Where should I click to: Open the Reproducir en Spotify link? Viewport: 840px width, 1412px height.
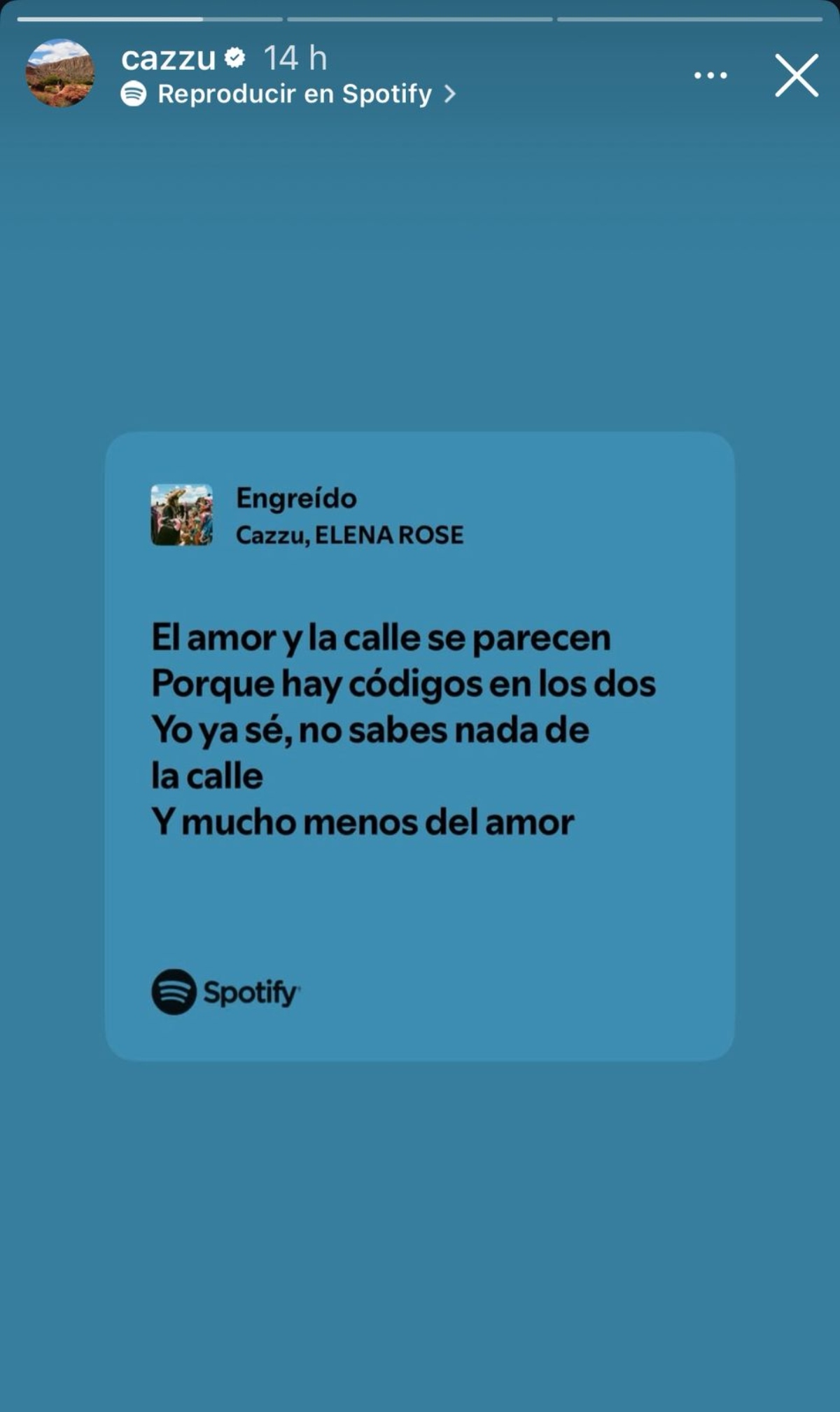(294, 94)
